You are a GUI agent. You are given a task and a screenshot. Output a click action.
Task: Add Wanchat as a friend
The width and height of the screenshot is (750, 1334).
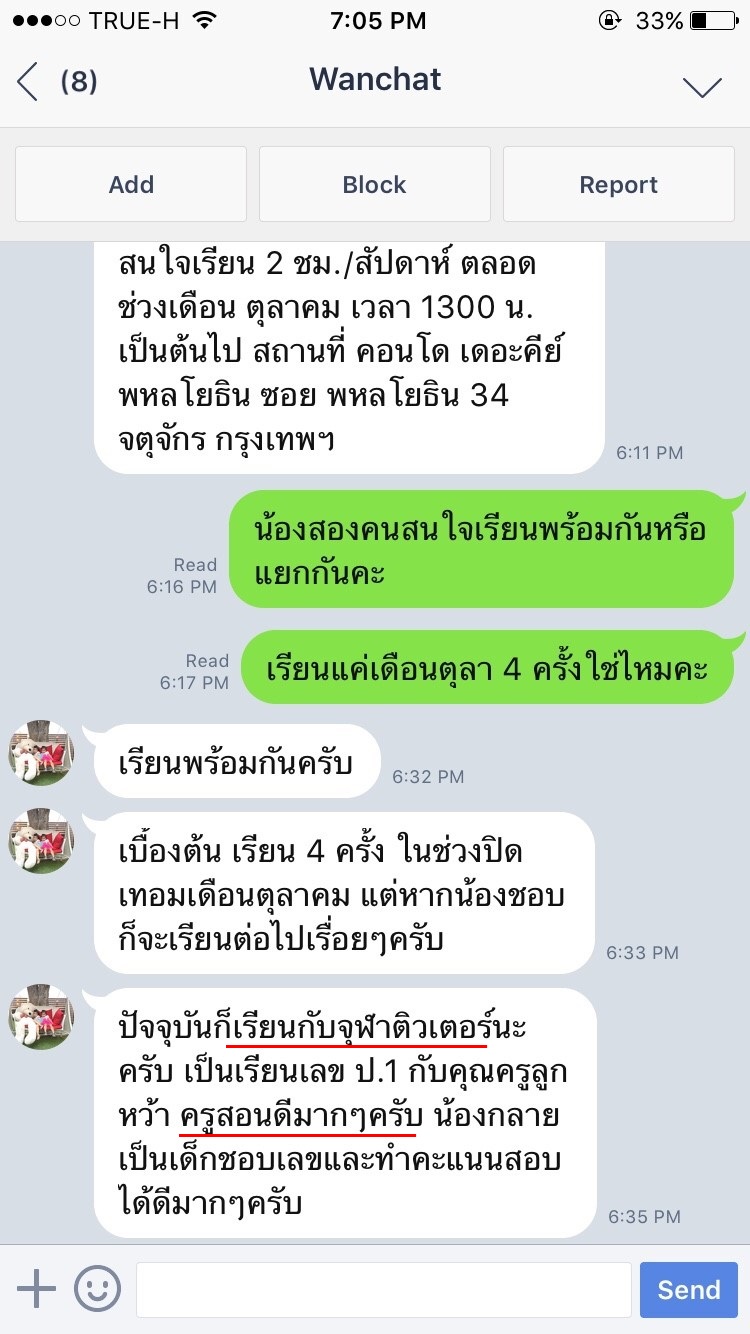(x=131, y=184)
